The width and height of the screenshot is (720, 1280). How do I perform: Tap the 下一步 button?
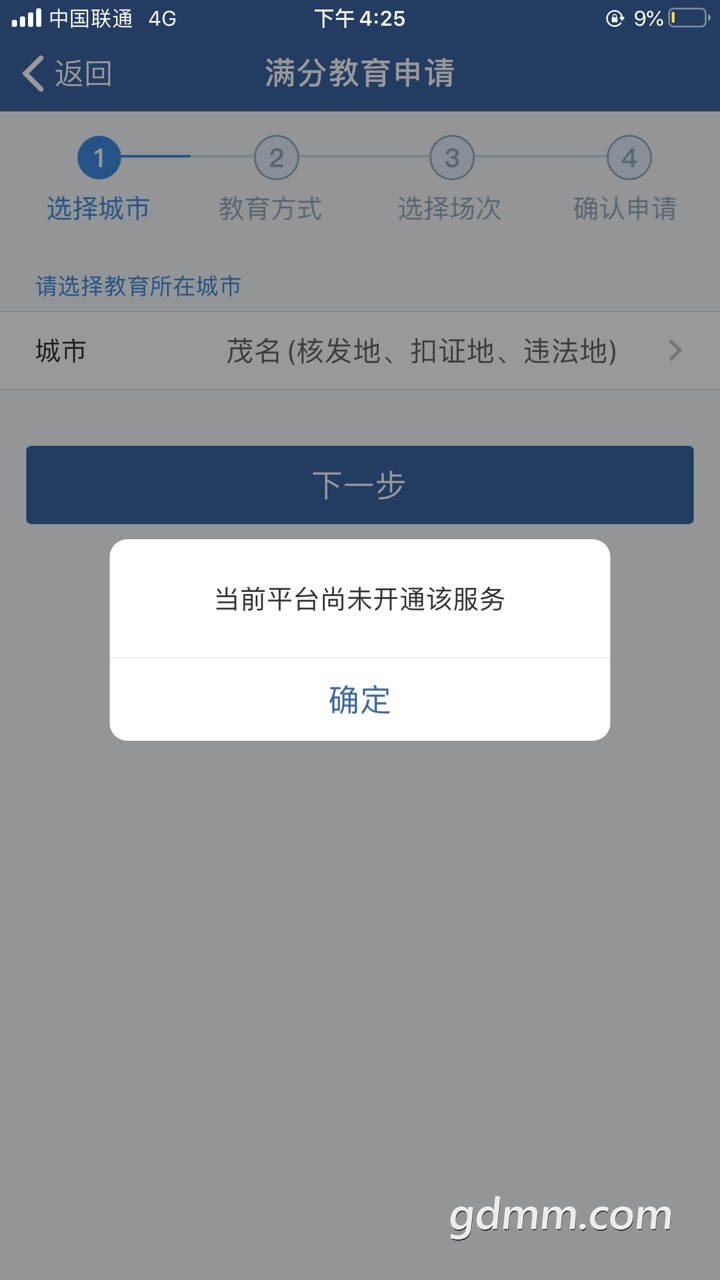360,485
